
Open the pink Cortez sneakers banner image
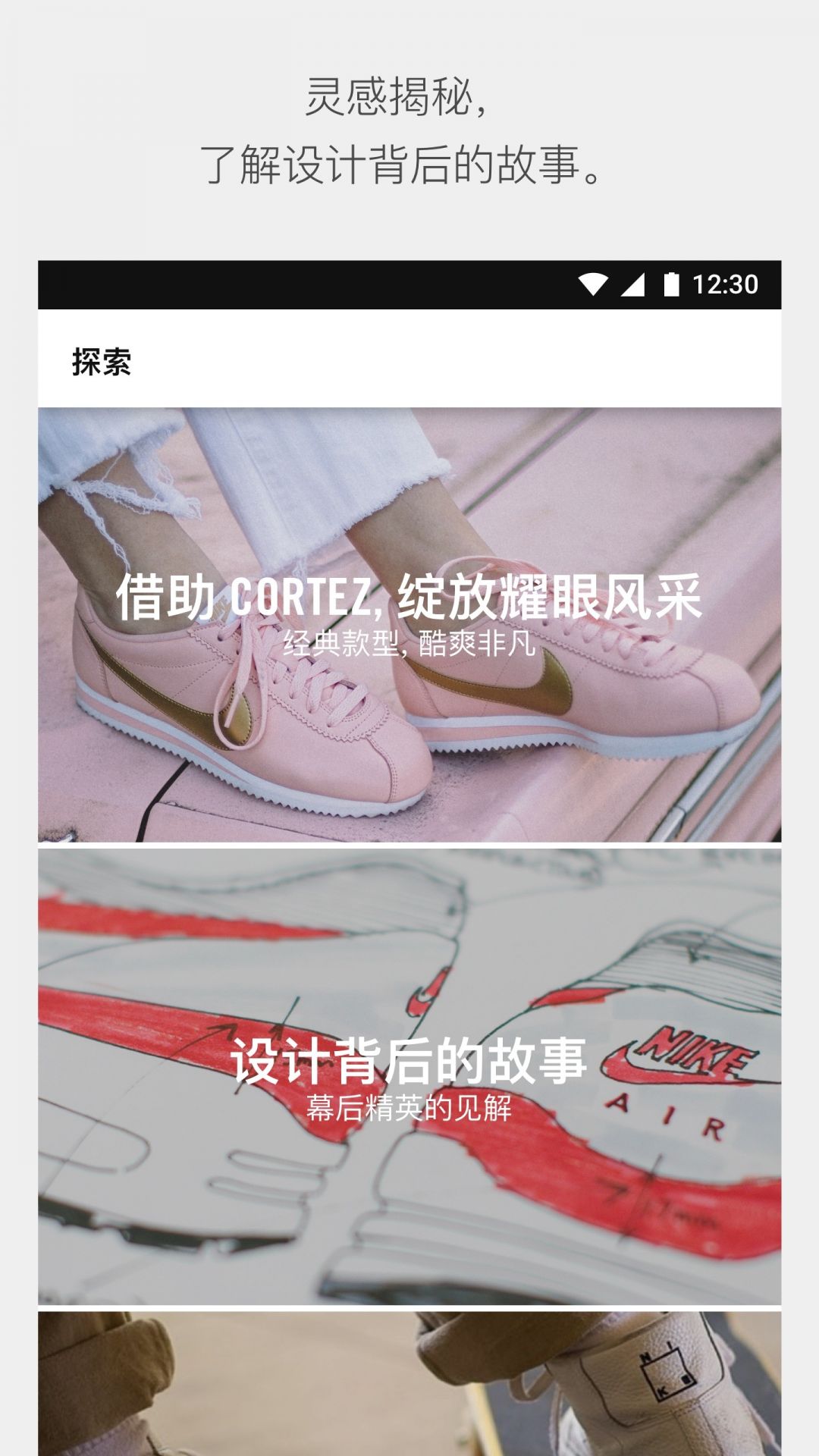coord(409,758)
